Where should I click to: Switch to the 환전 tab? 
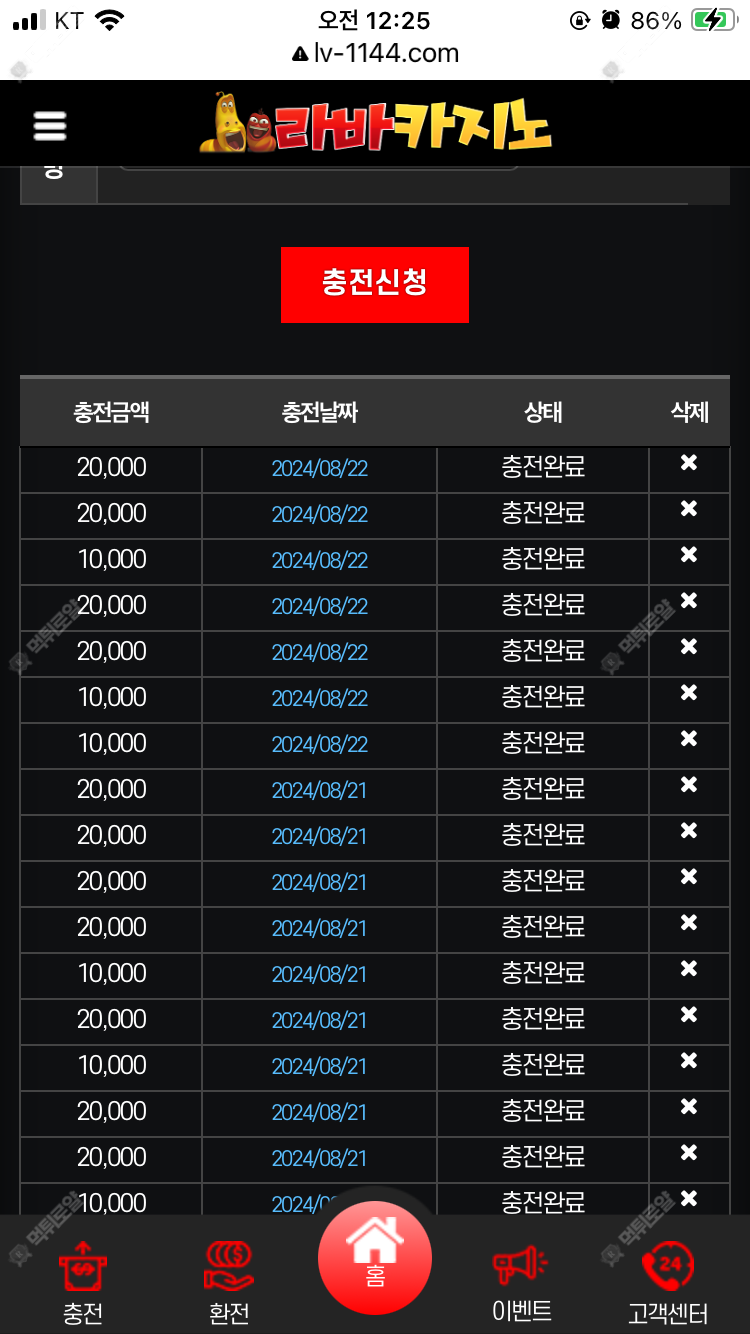tap(229, 1282)
